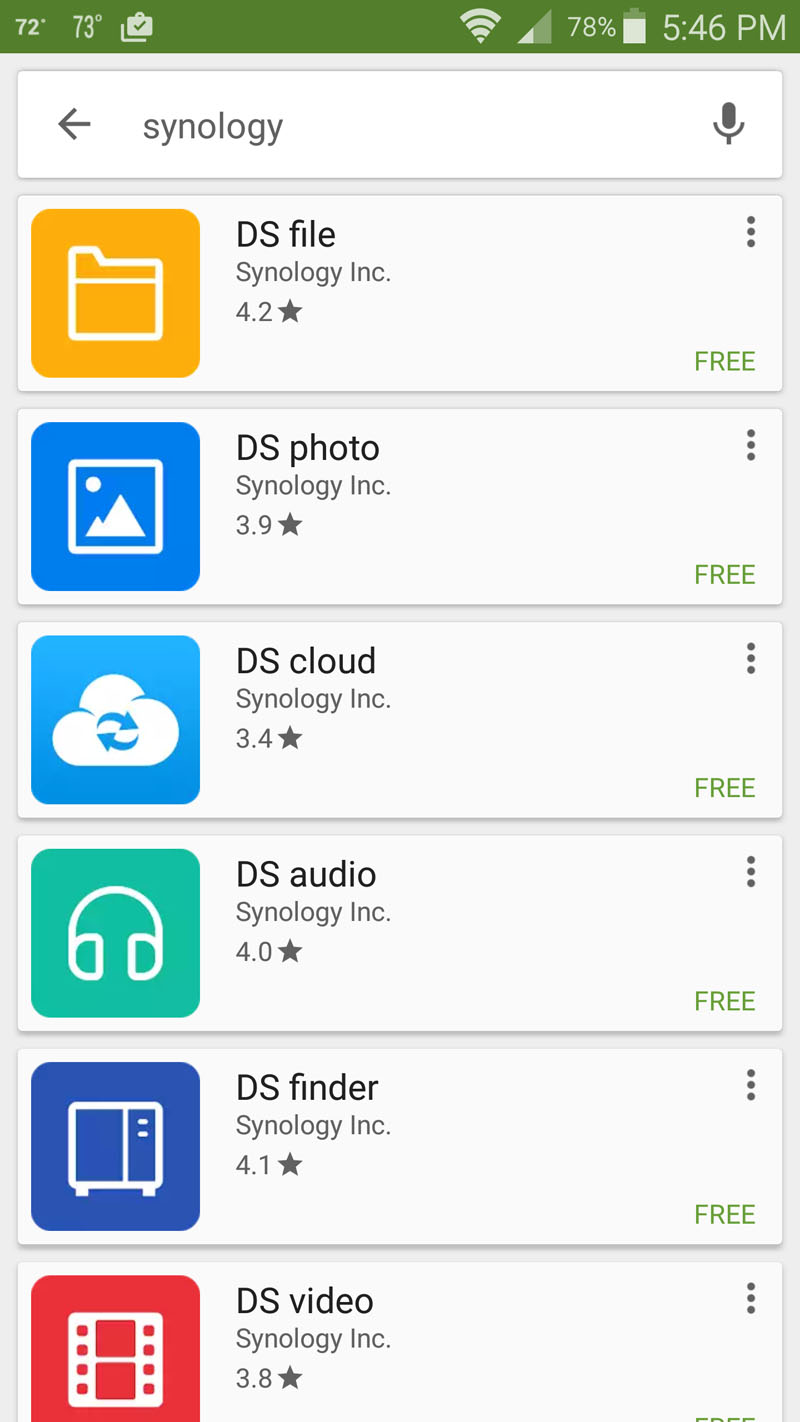Image resolution: width=800 pixels, height=1422 pixels.
Task: Show more options for DS photo
Action: click(750, 445)
